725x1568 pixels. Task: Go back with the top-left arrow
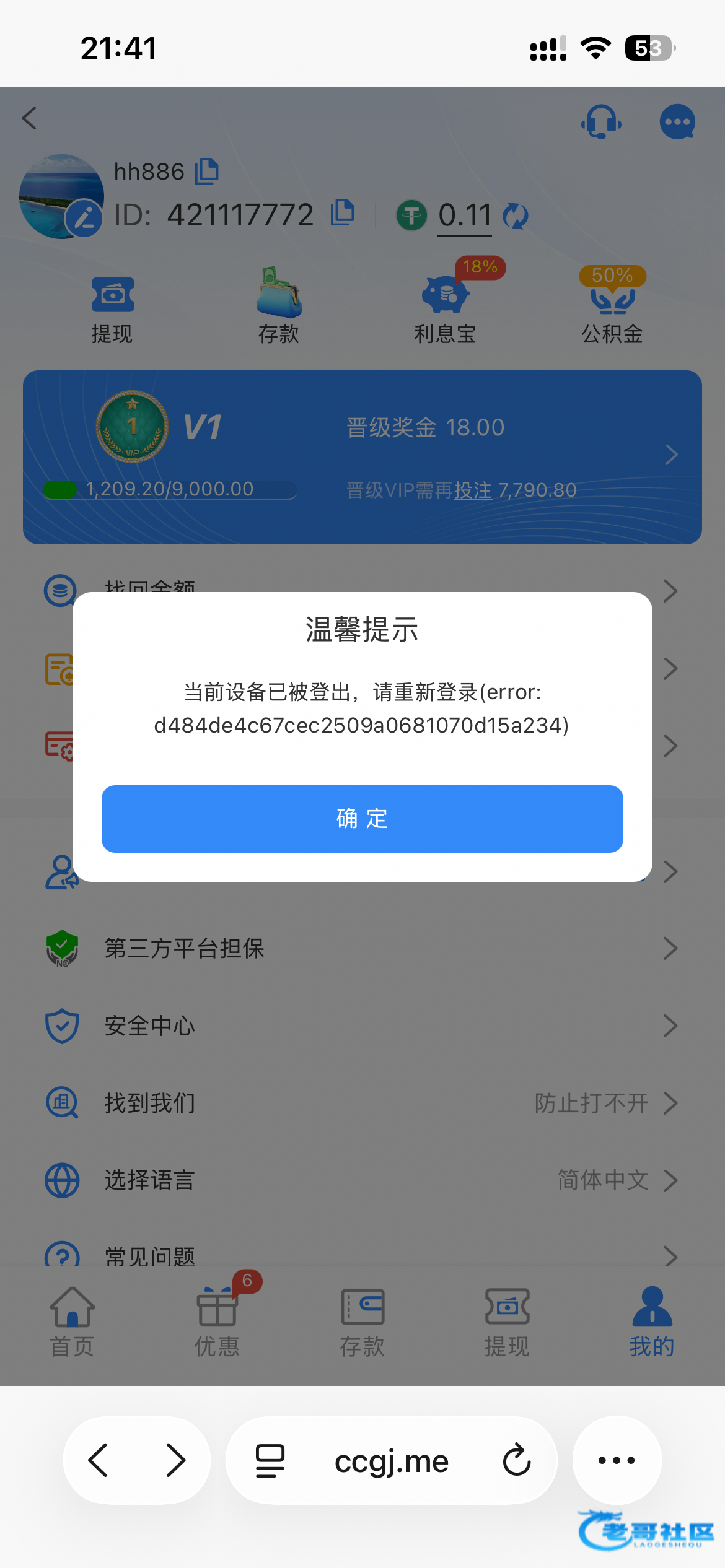(30, 118)
